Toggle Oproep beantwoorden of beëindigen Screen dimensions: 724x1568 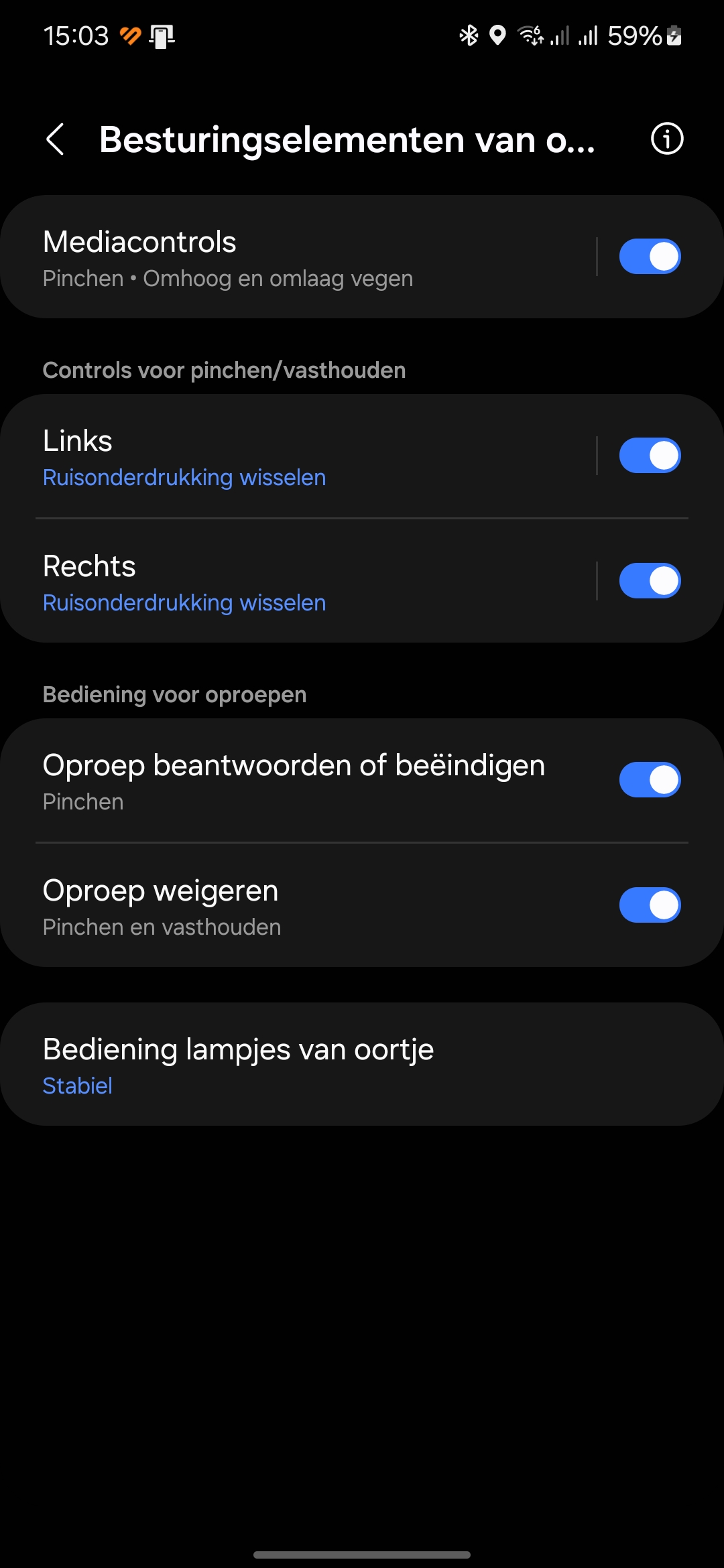[x=650, y=780]
